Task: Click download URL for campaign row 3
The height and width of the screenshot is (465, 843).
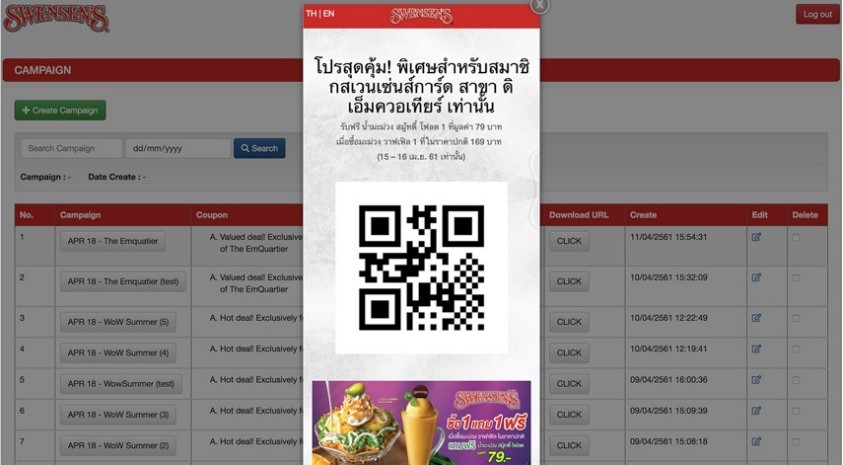Action: [569, 322]
